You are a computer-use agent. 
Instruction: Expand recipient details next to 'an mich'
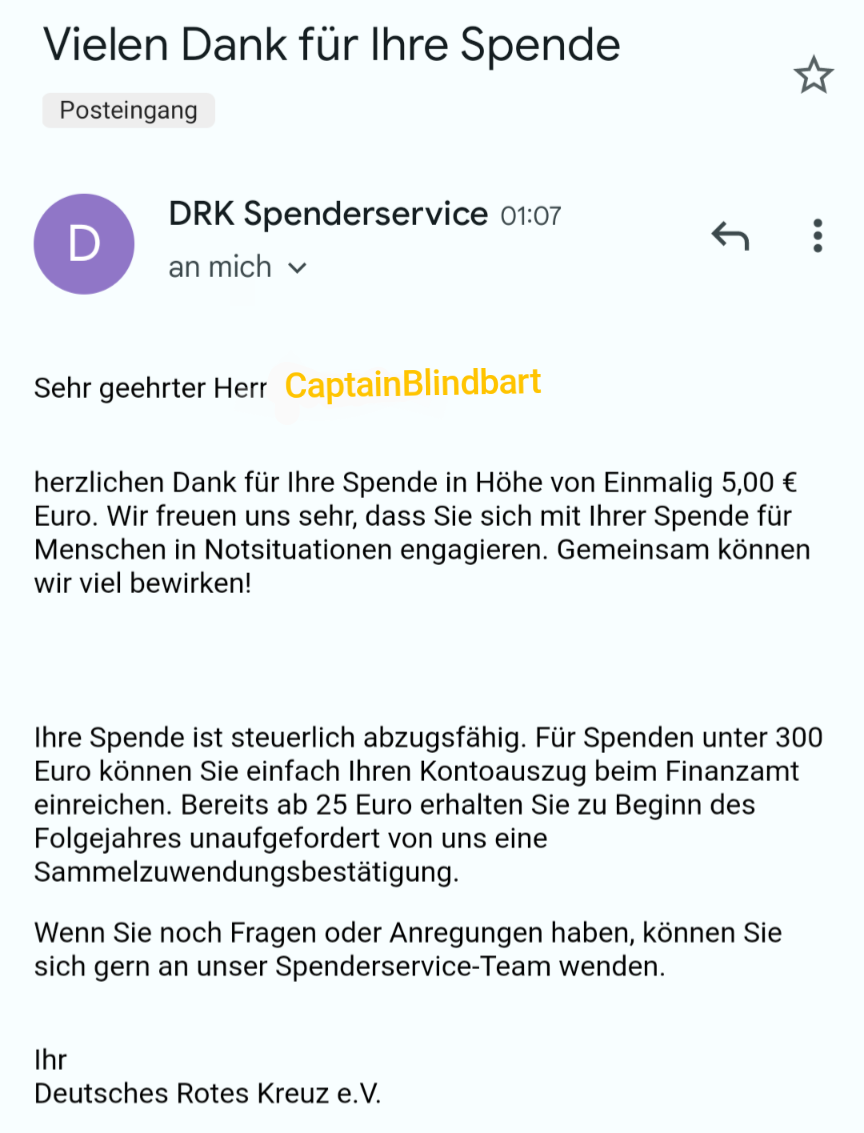297,268
